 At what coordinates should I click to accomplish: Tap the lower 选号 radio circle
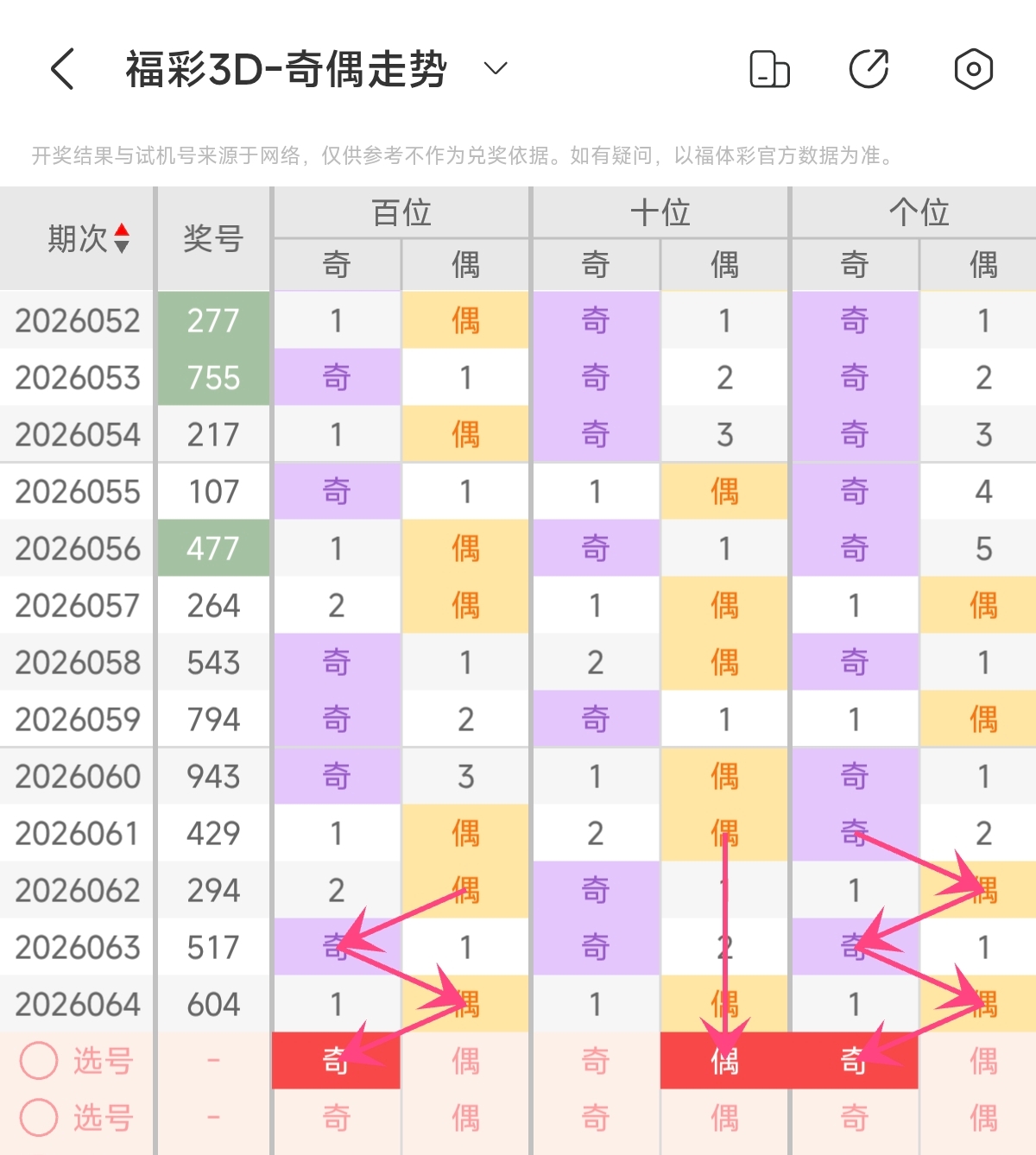coord(39,1118)
